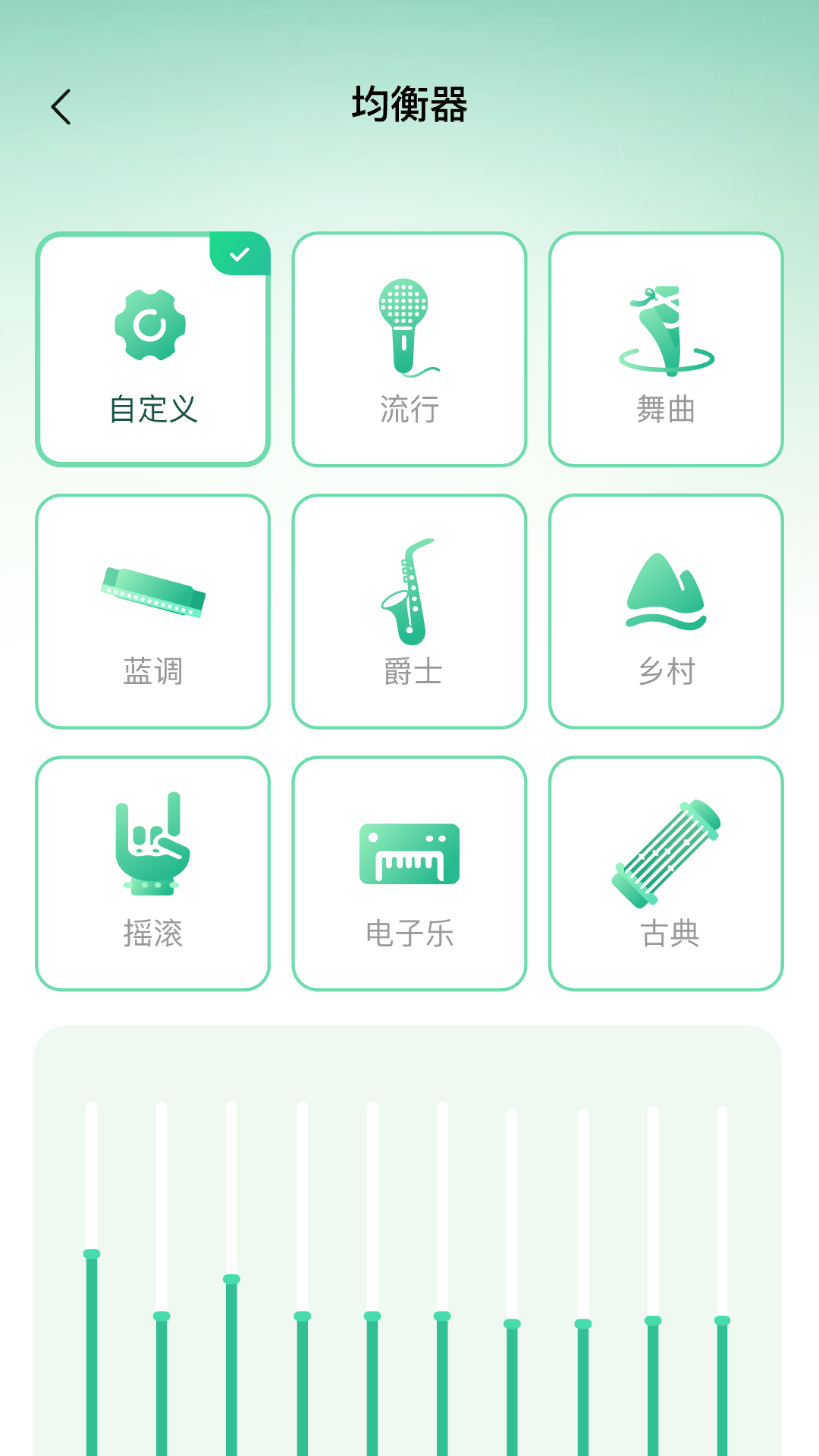Click the 均衡器 title text
Viewport: 819px width, 1456px height.
[409, 105]
